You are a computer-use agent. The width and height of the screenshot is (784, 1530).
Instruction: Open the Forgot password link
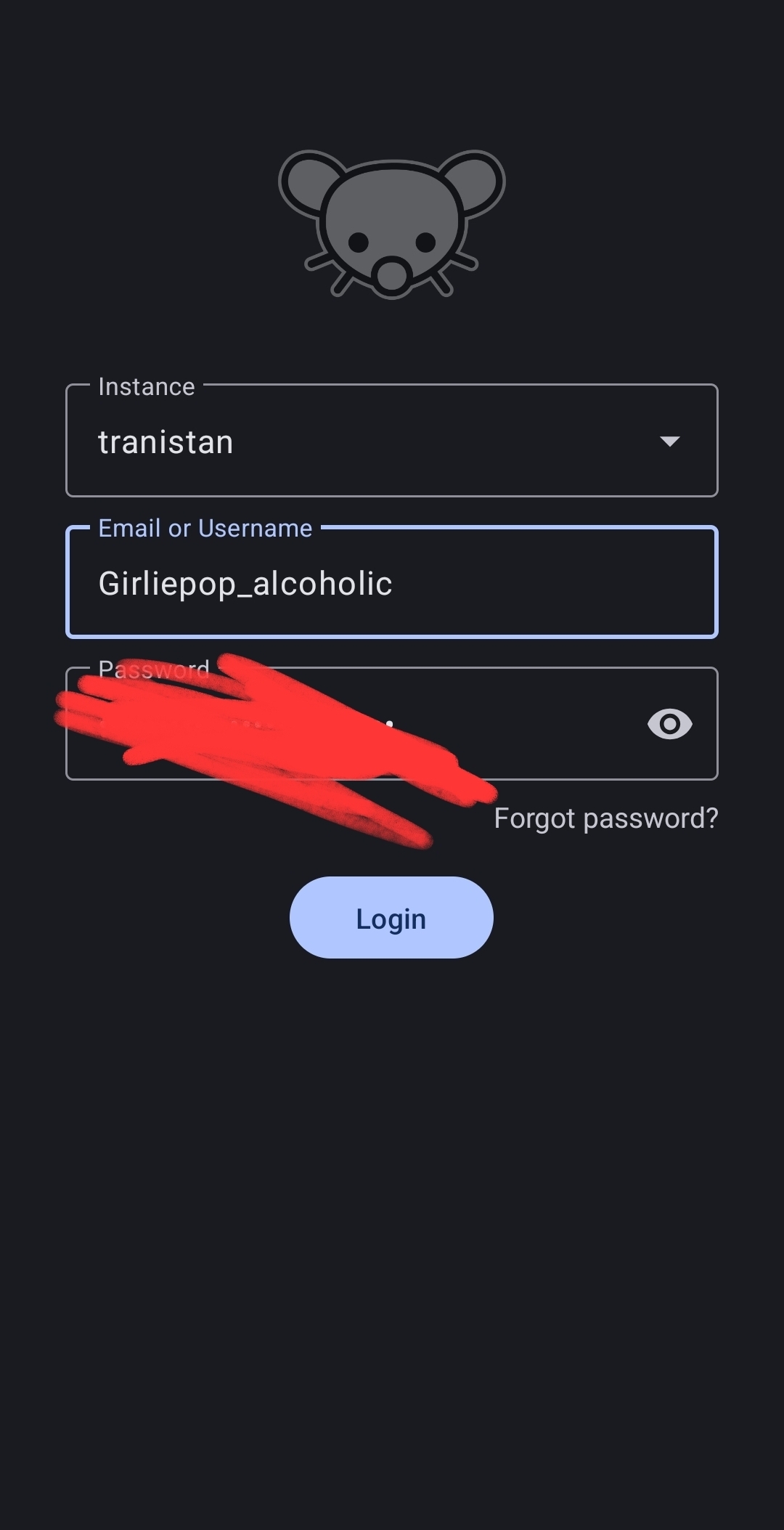[x=605, y=818]
